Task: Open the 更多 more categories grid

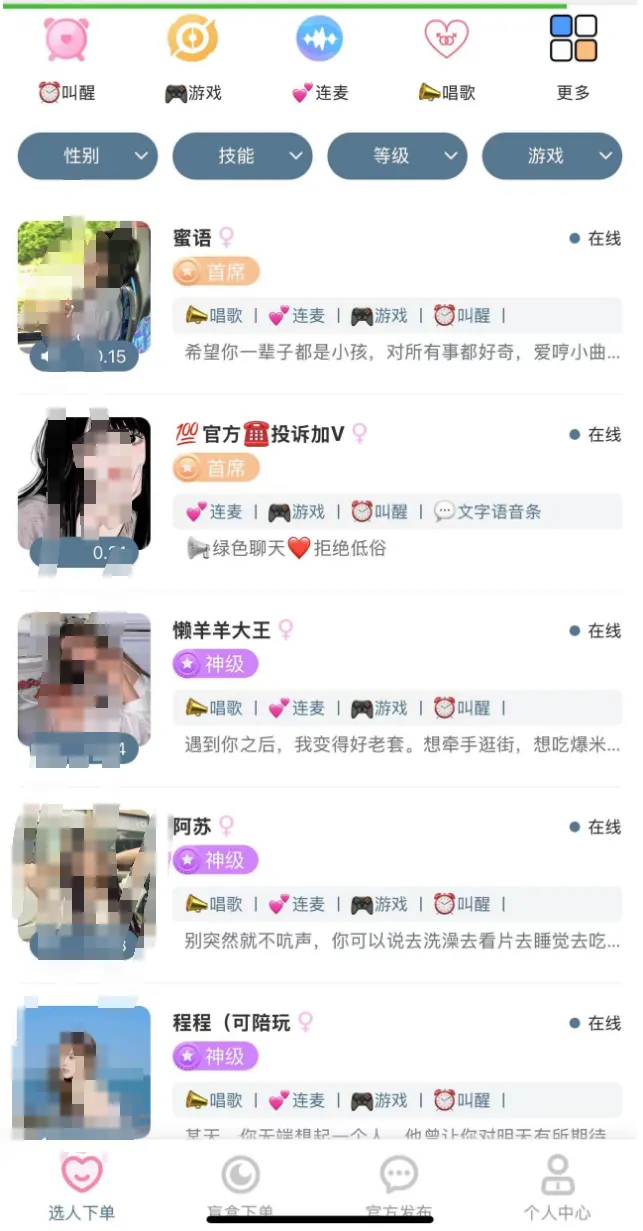Action: tap(573, 57)
